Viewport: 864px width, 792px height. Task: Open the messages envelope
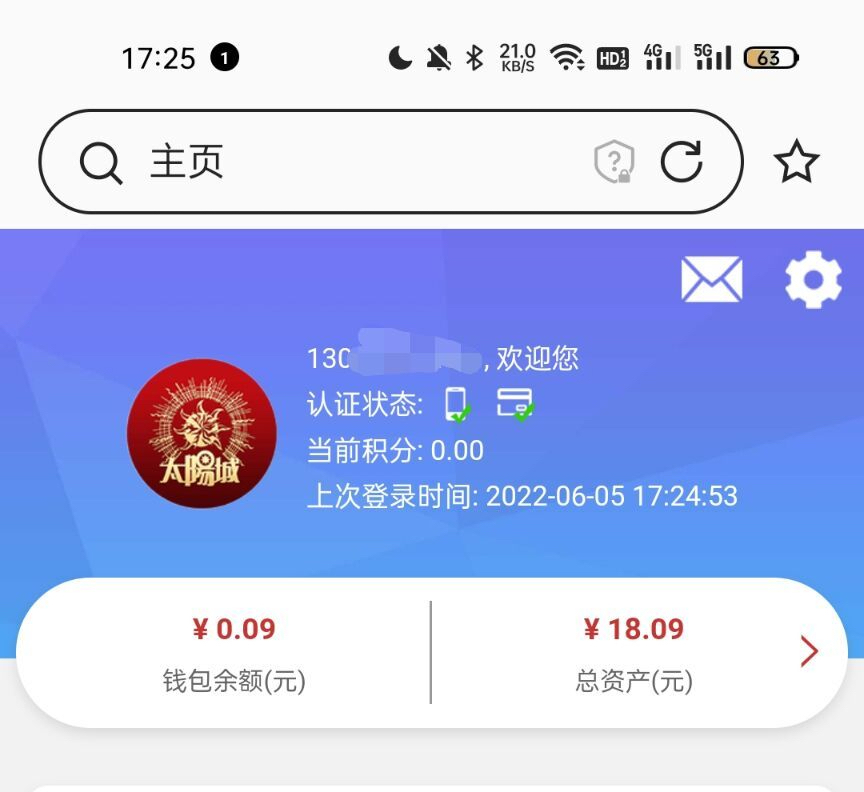tap(712, 279)
